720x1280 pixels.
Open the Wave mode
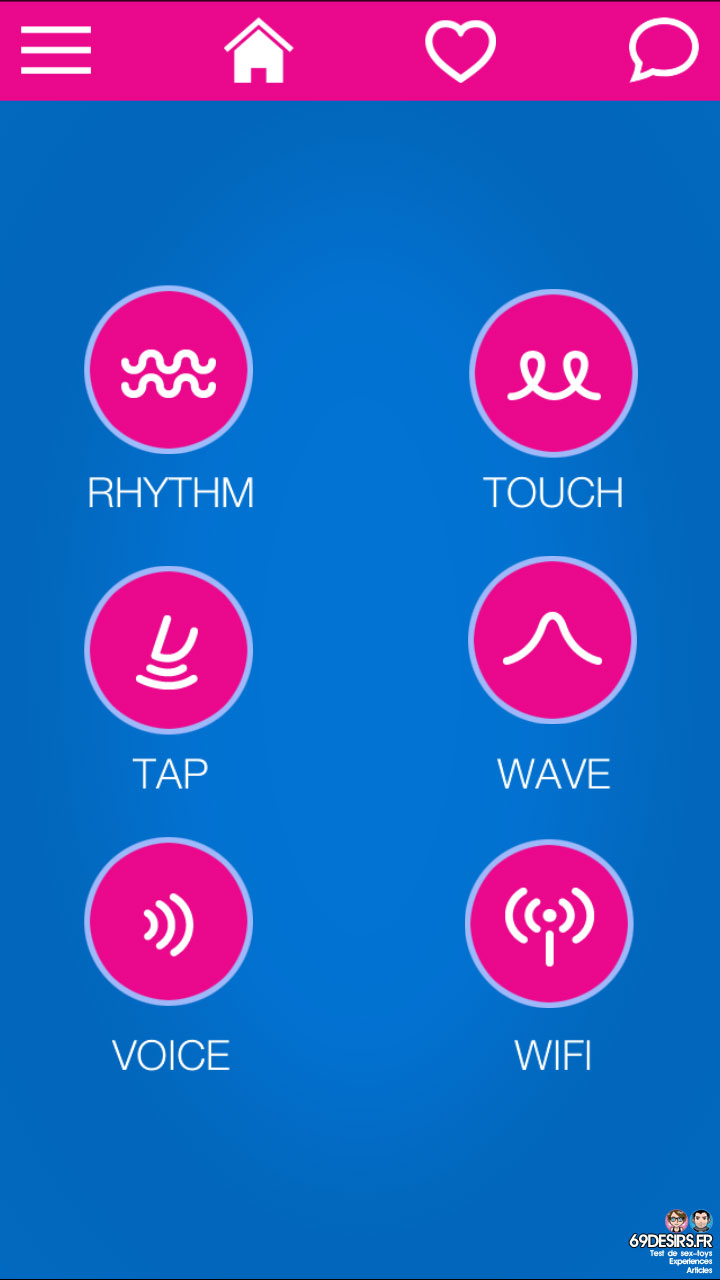[552, 640]
